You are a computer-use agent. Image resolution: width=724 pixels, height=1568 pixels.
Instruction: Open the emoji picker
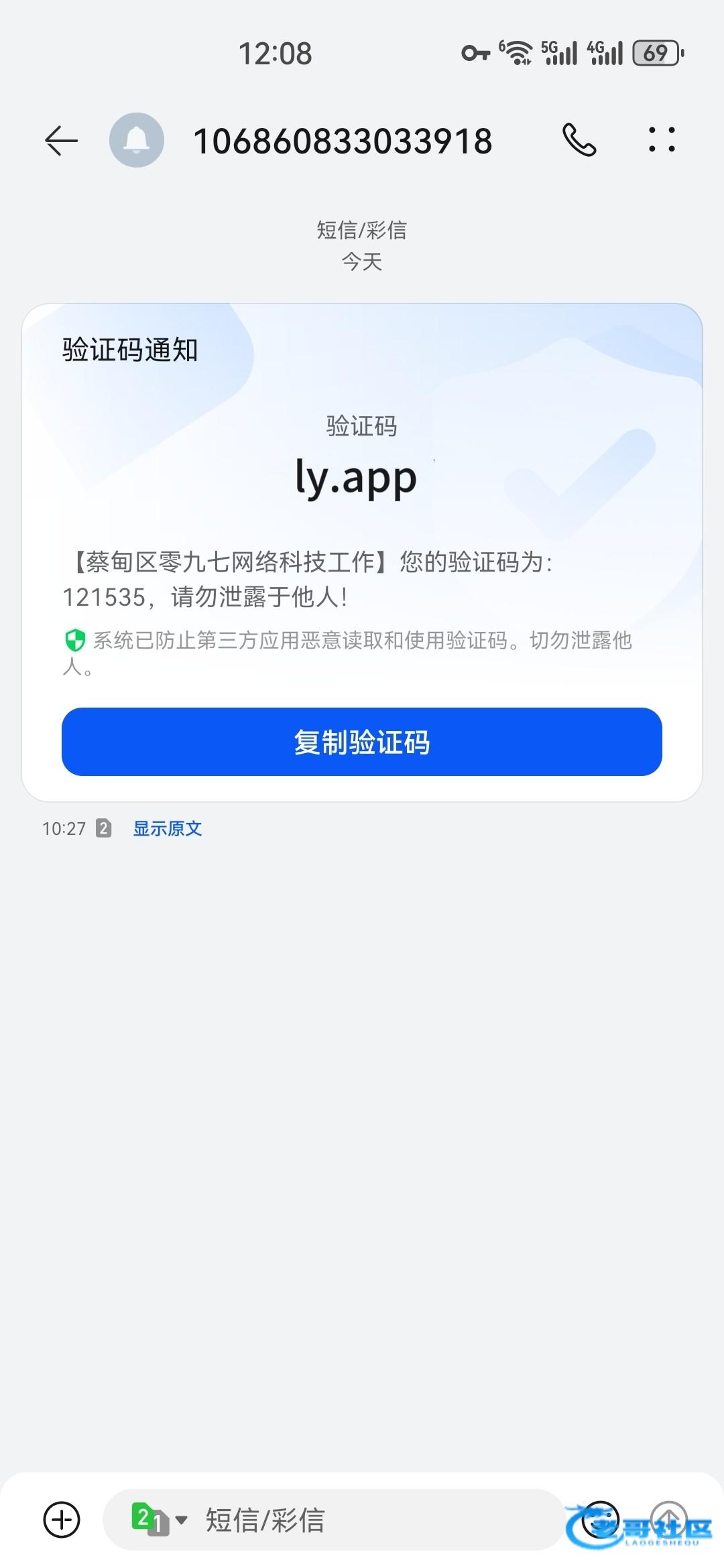tap(599, 1518)
